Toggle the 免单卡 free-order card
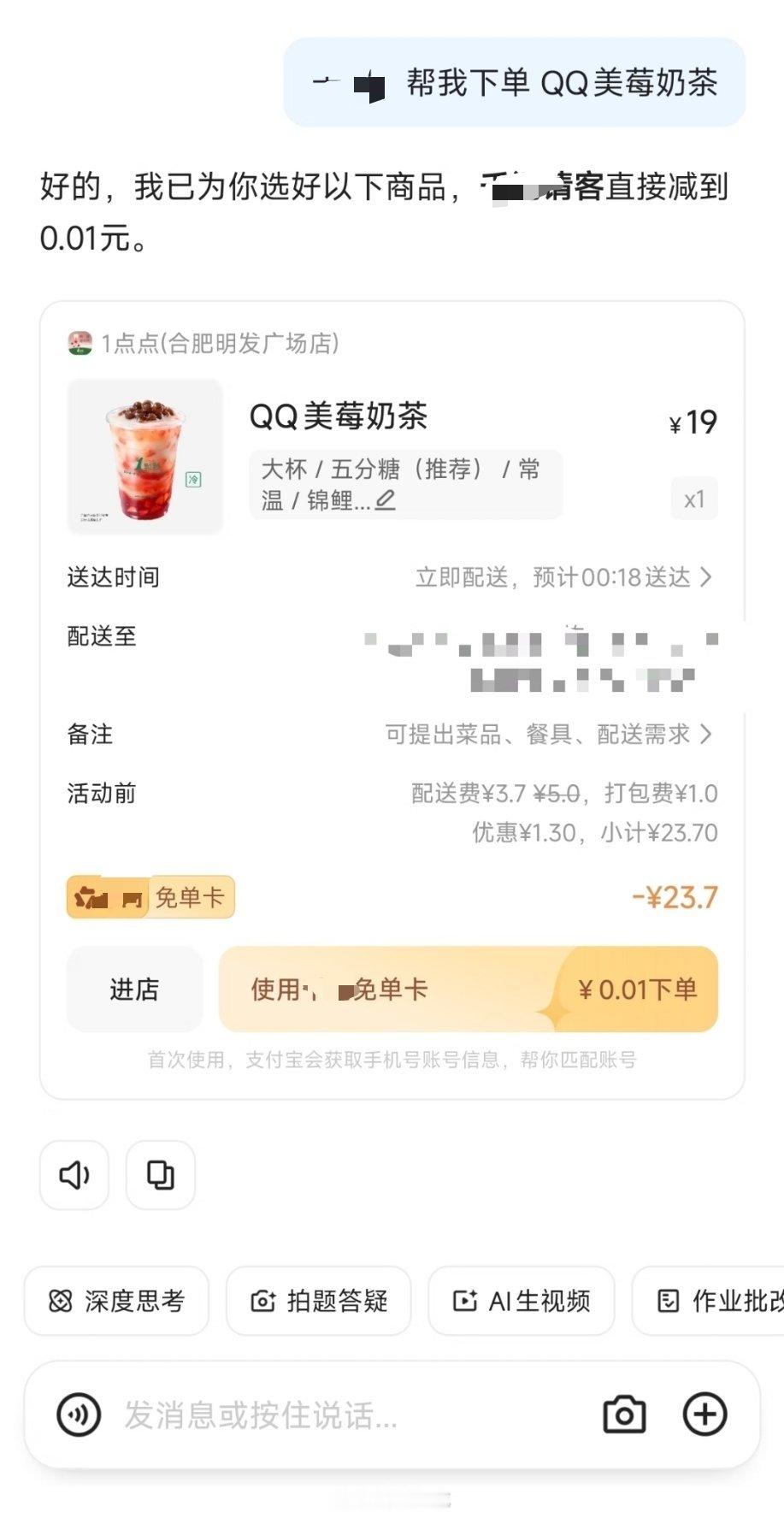Viewport: 784px width, 1524px height. pyautogui.click(x=150, y=897)
